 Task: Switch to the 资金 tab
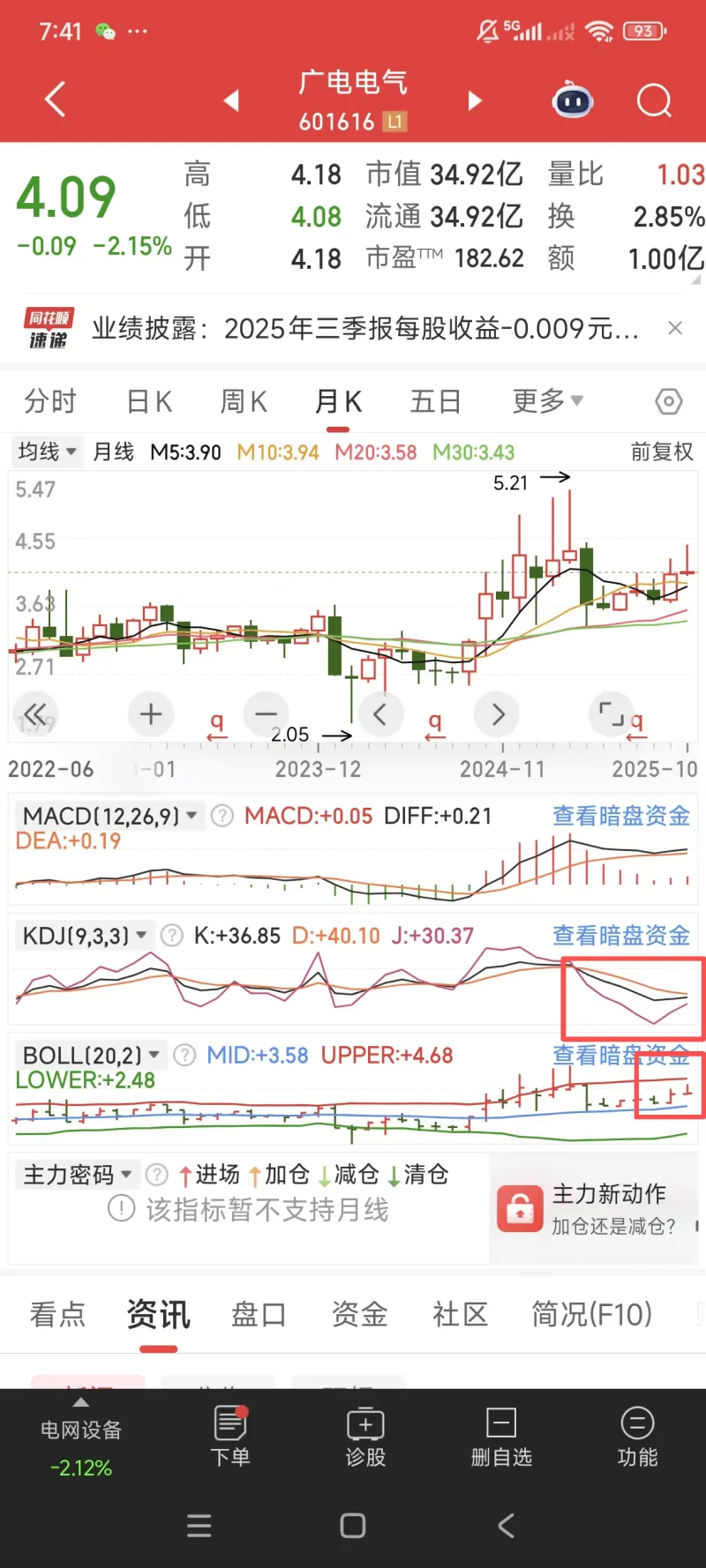pos(359,1314)
